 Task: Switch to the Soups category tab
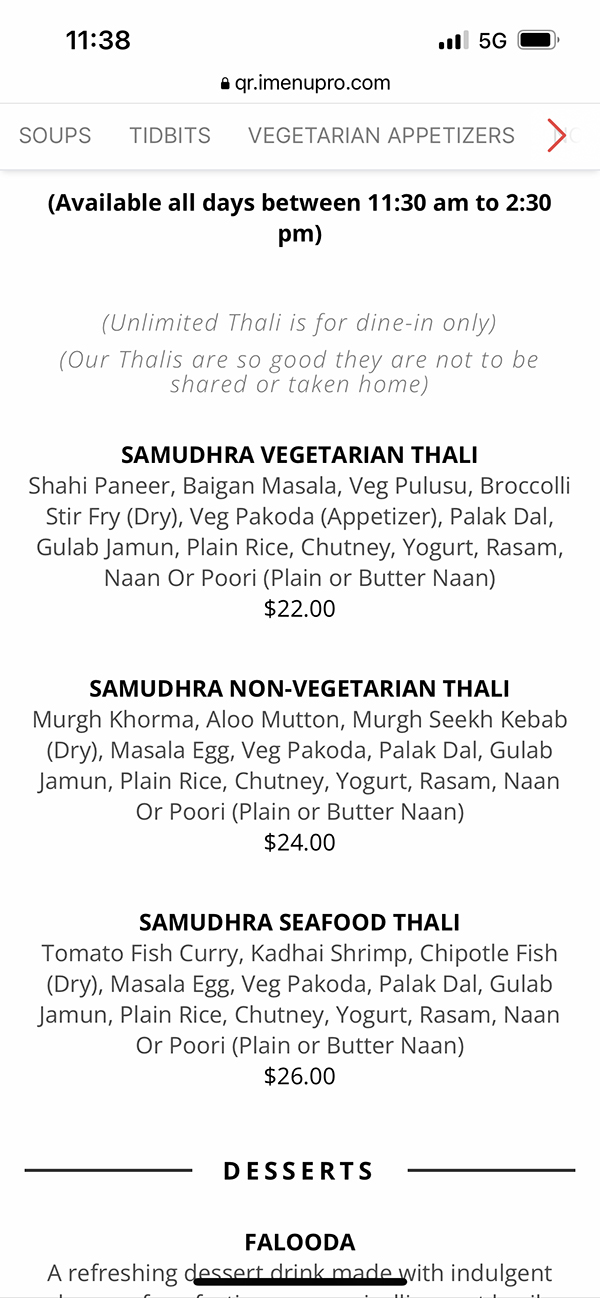55,135
